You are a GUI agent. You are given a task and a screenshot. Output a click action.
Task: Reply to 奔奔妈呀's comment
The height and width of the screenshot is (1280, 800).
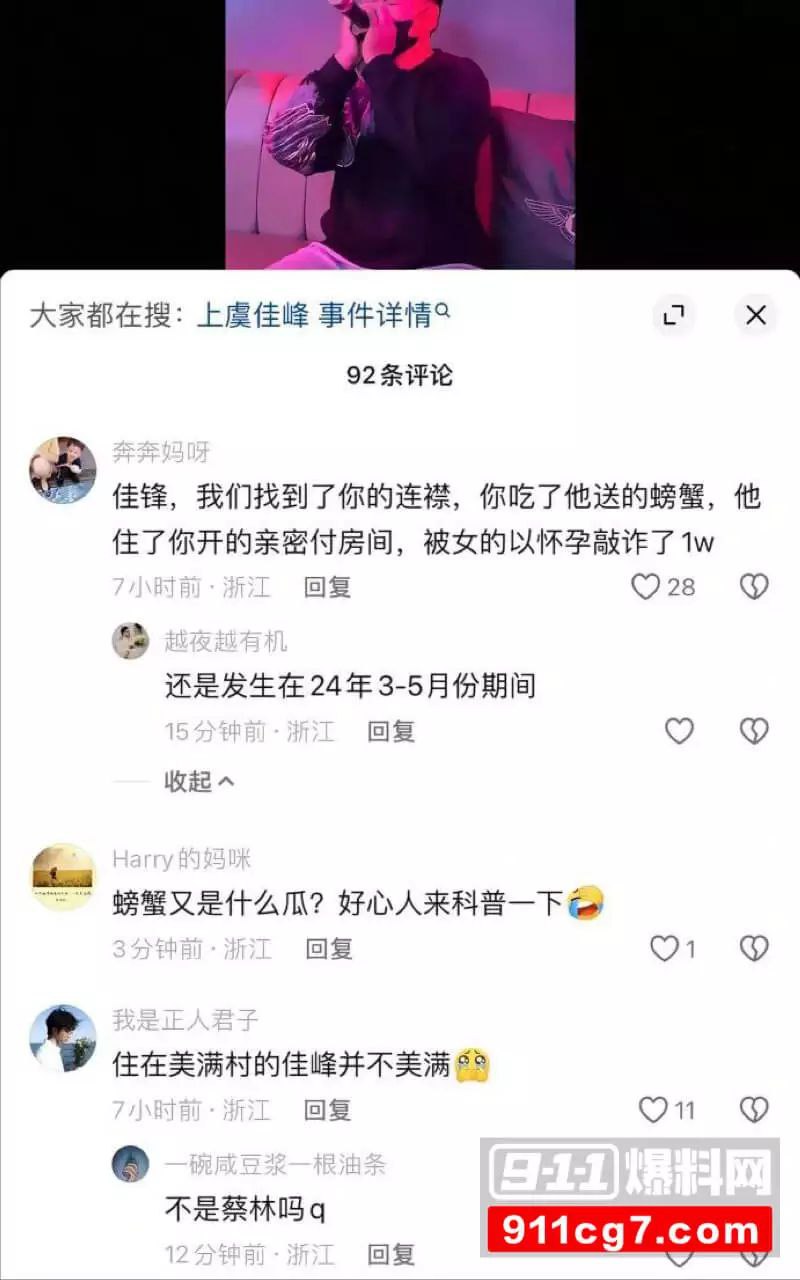(327, 587)
